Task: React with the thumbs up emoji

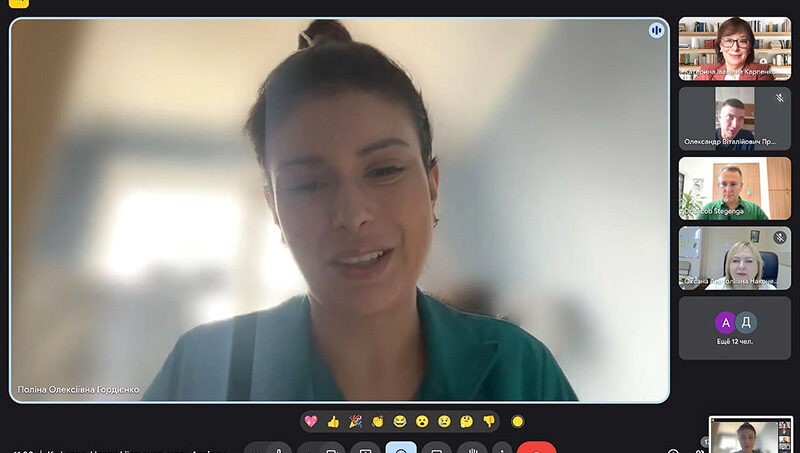Action: [333, 421]
